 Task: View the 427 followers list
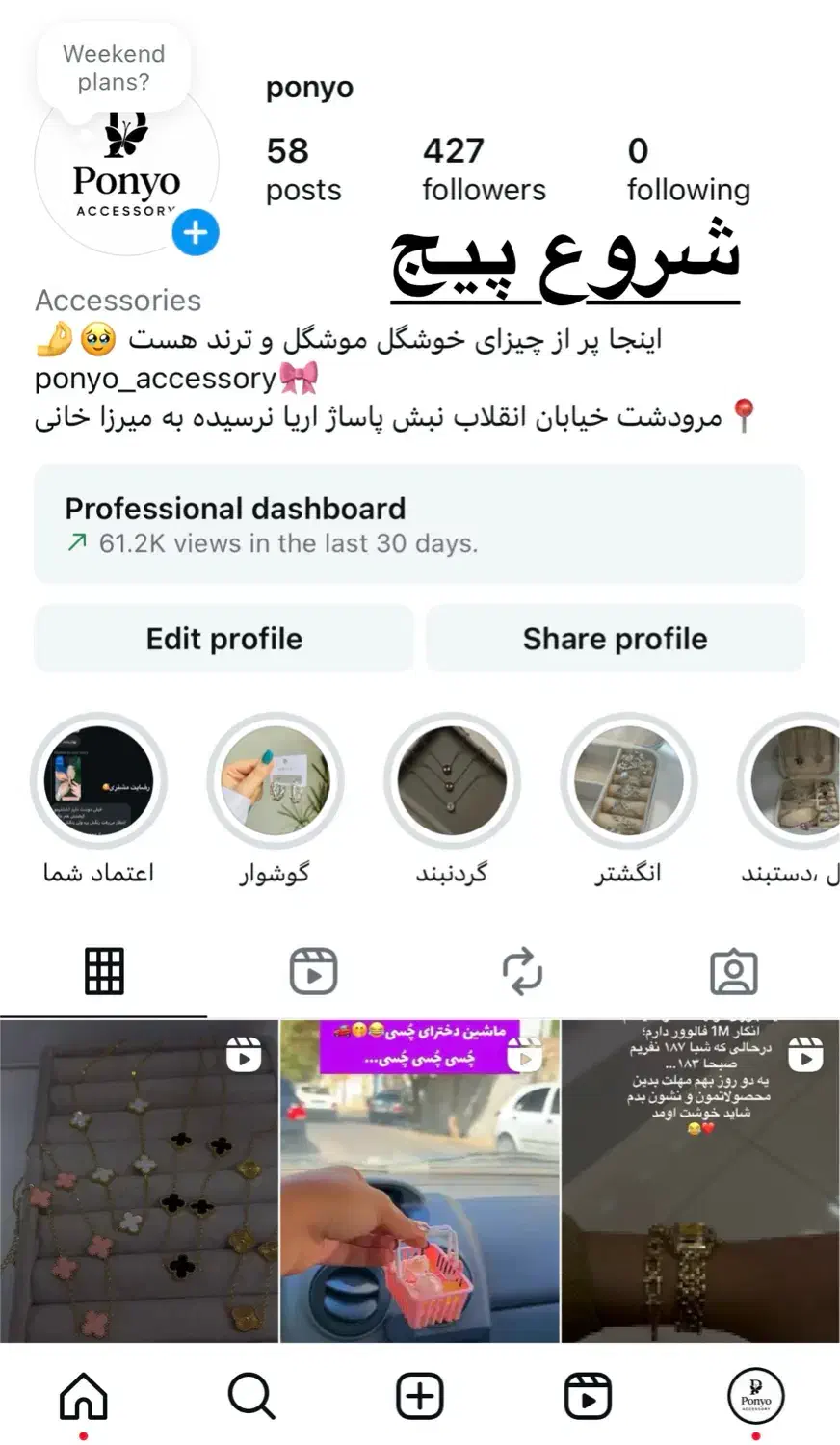[482, 169]
